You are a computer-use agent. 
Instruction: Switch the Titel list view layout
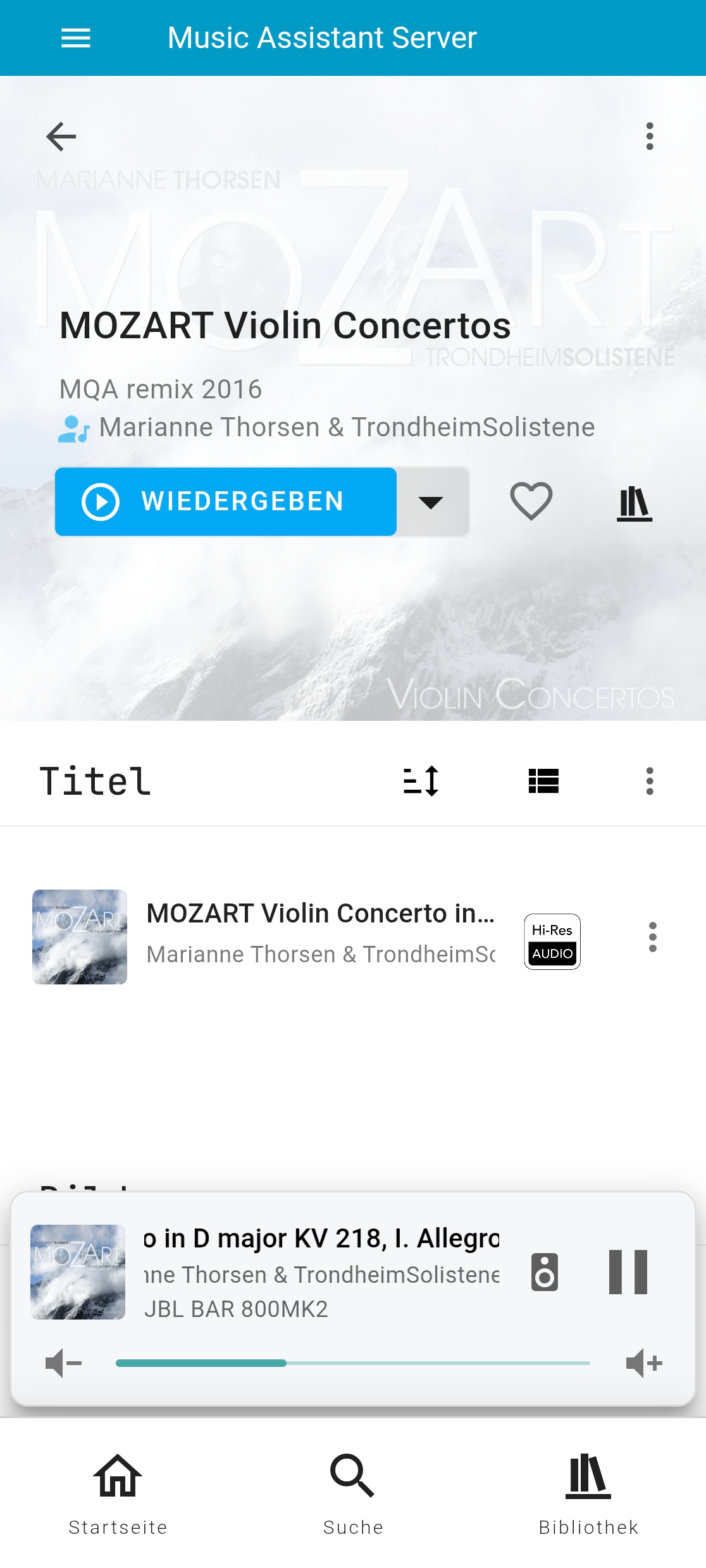pyautogui.click(x=543, y=781)
